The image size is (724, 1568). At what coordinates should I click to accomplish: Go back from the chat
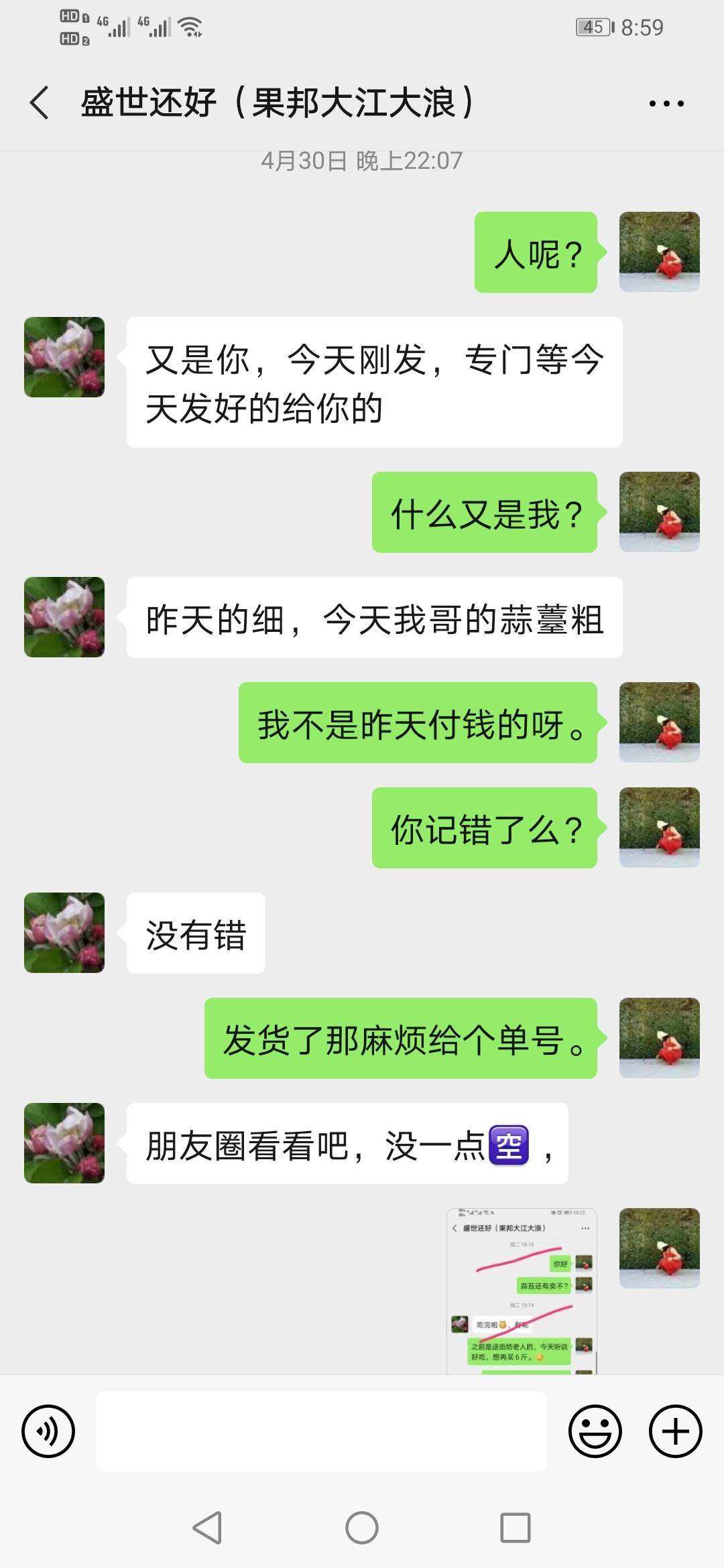point(40,103)
